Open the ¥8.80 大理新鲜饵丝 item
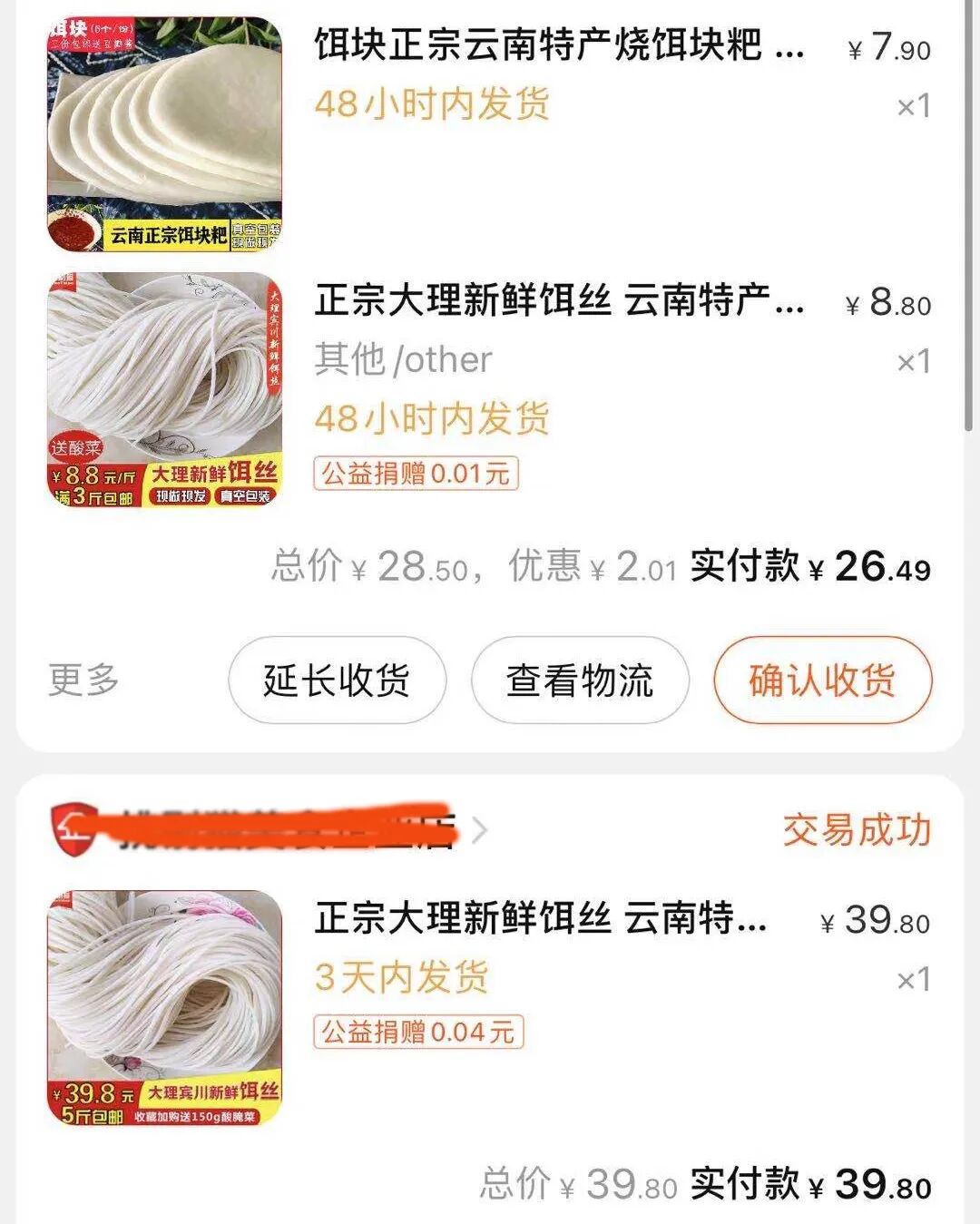Screen dimensions: 980x1224 point(558,301)
